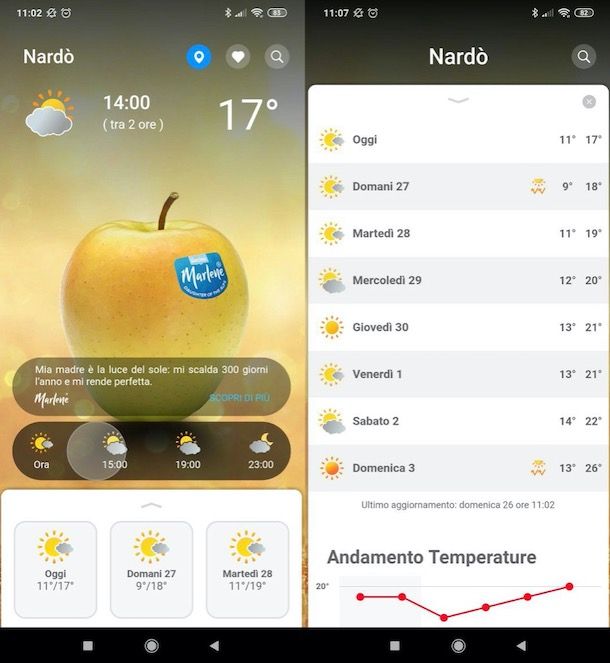Open the Oggi 11°/17° forecast card
The image size is (610, 663).
click(x=55, y=570)
